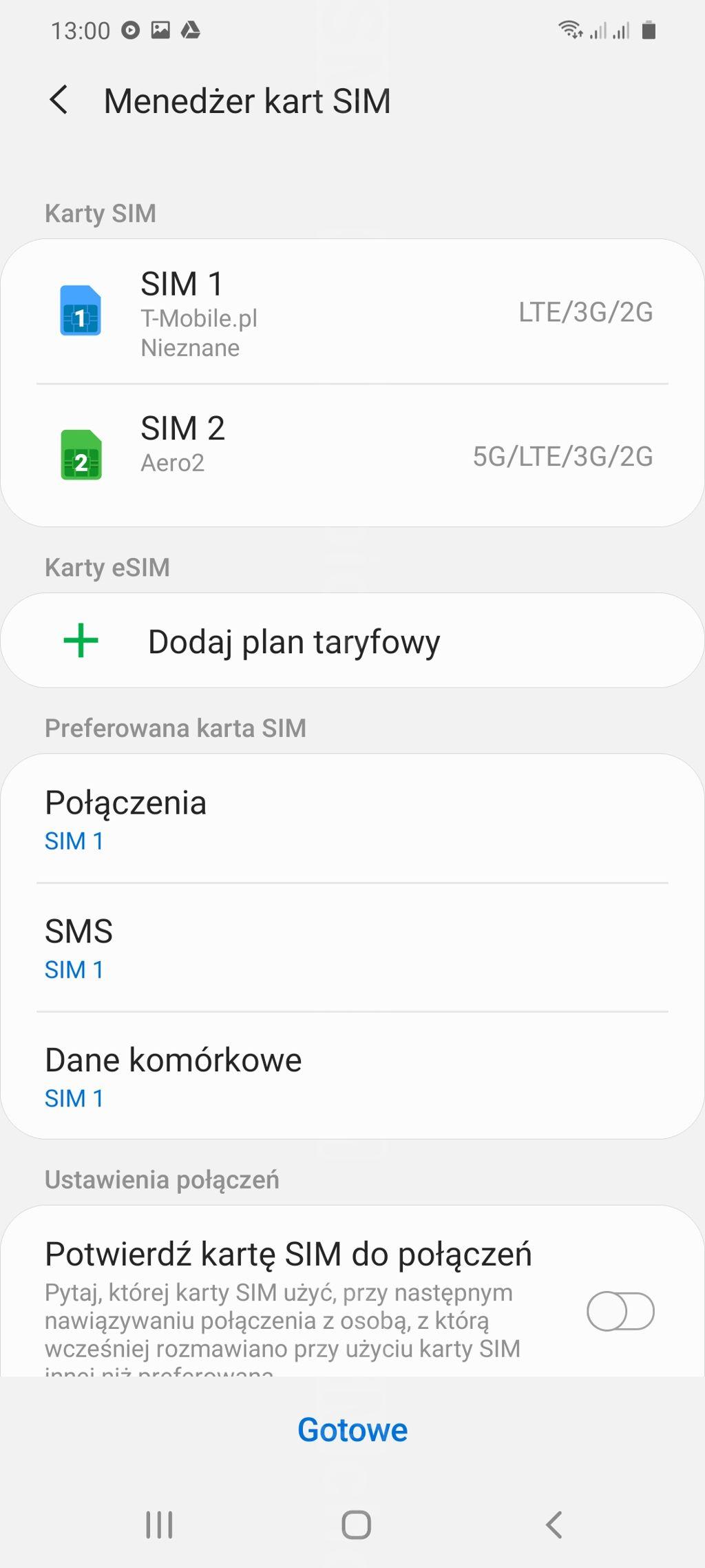This screenshot has width=705, height=1568.
Task: Open SIM 1 T-Mobile.pl settings
Action: click(352, 312)
